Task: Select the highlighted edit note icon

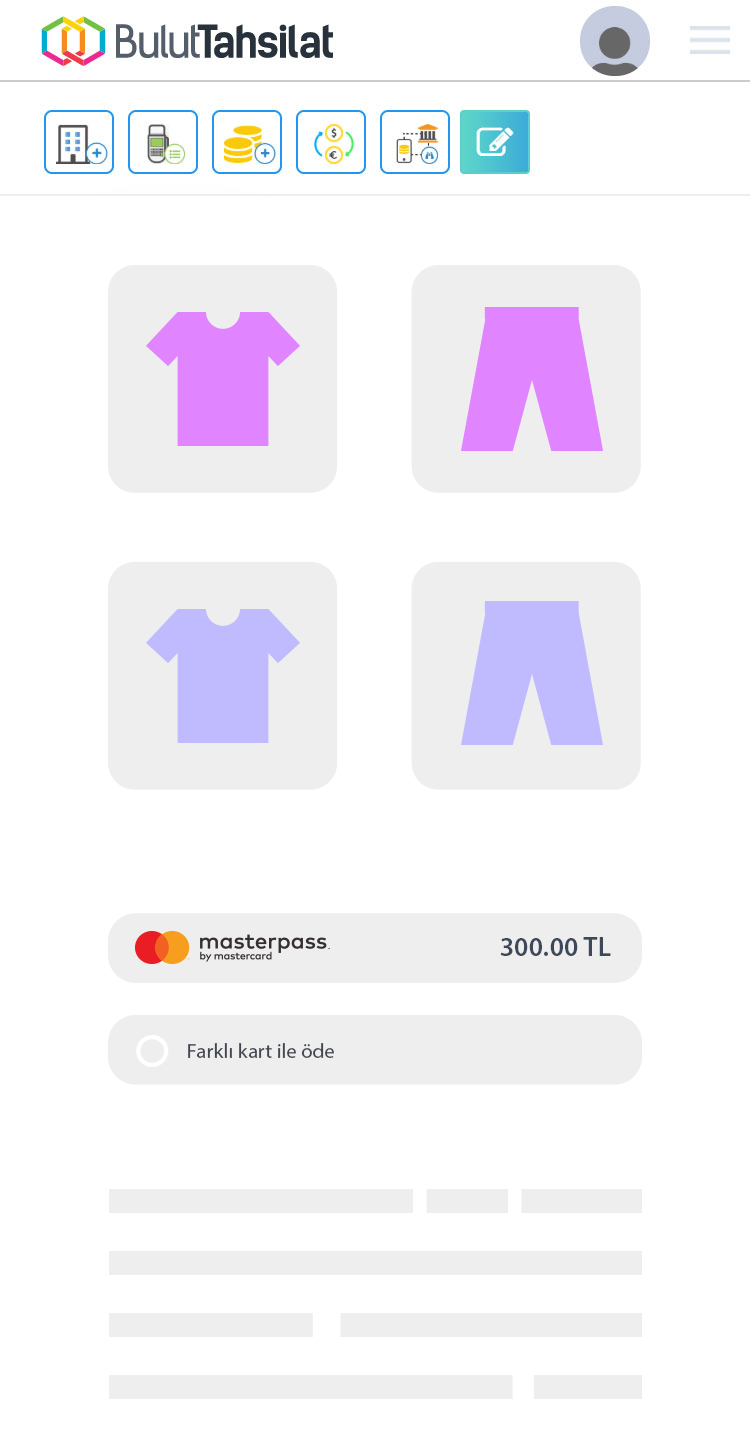Action: (x=495, y=142)
